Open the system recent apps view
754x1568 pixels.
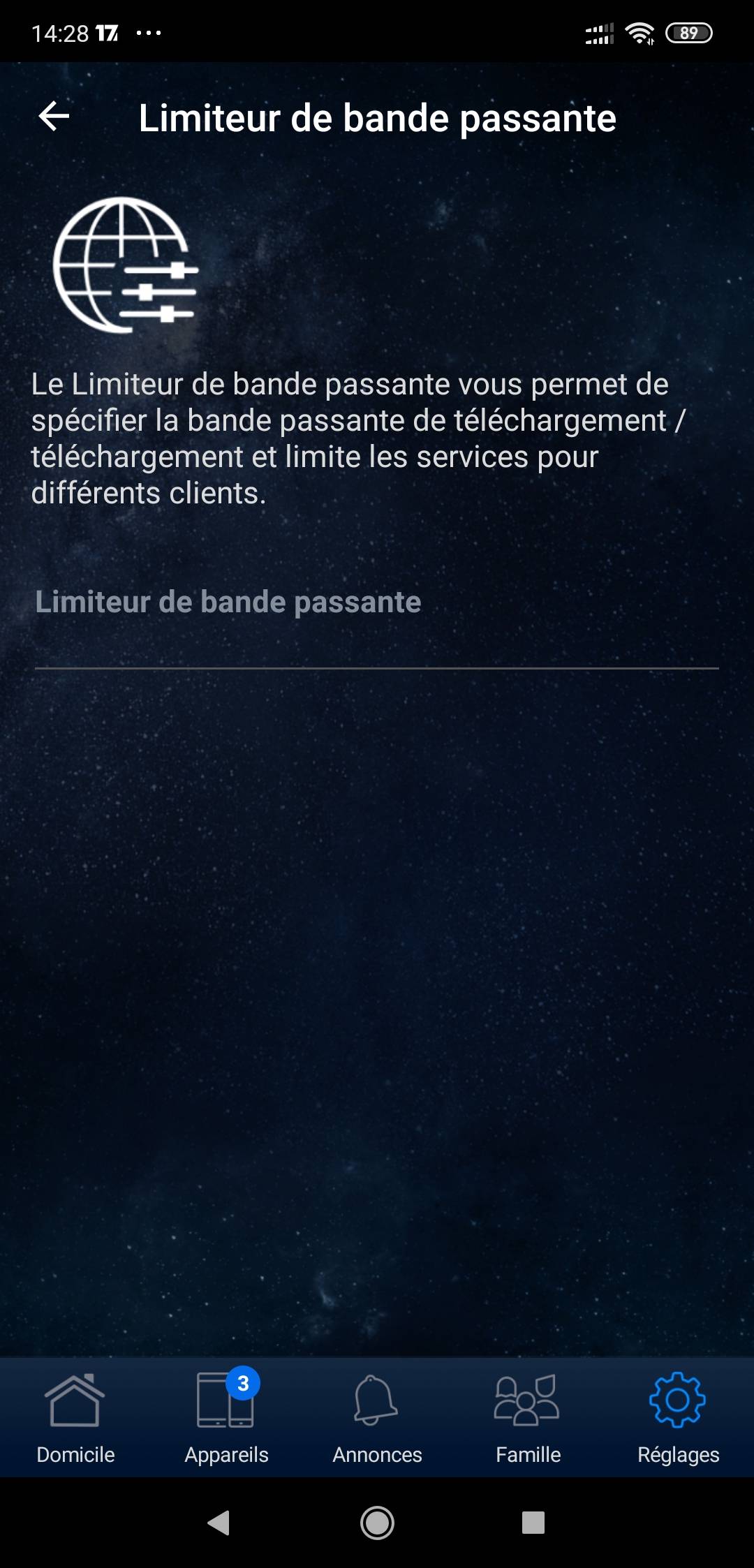pos(533,1523)
